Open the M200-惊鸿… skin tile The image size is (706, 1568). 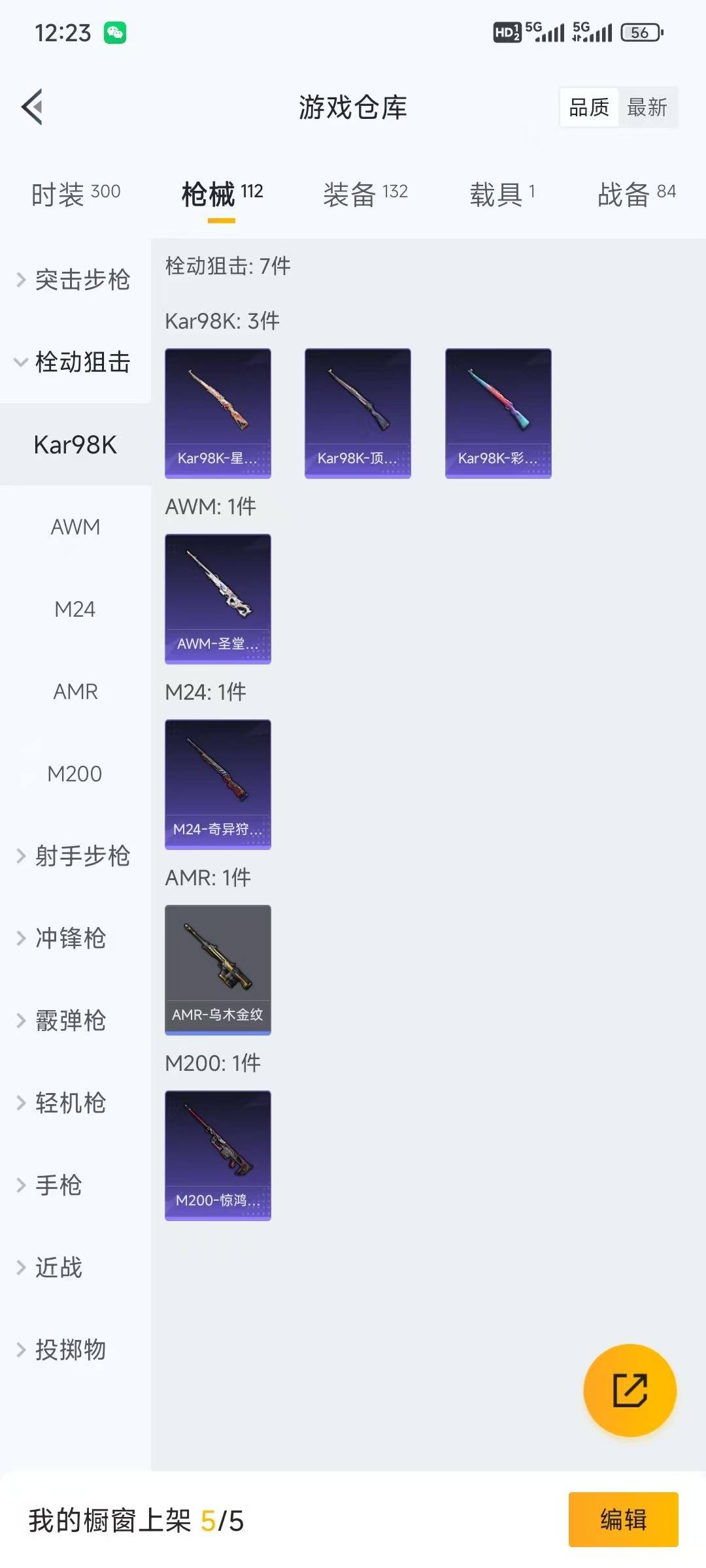(x=218, y=1155)
